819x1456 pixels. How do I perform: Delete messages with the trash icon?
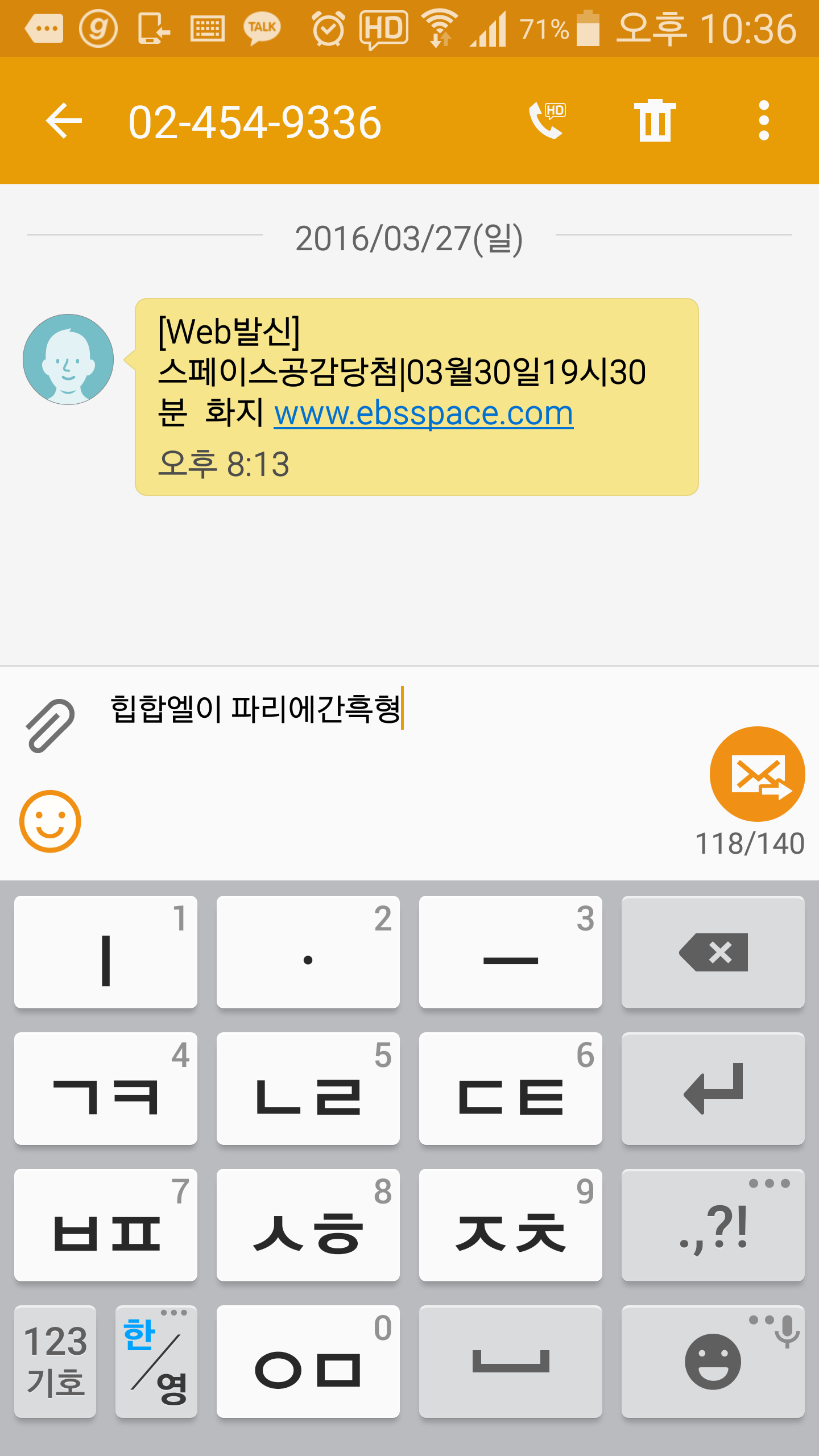655,121
